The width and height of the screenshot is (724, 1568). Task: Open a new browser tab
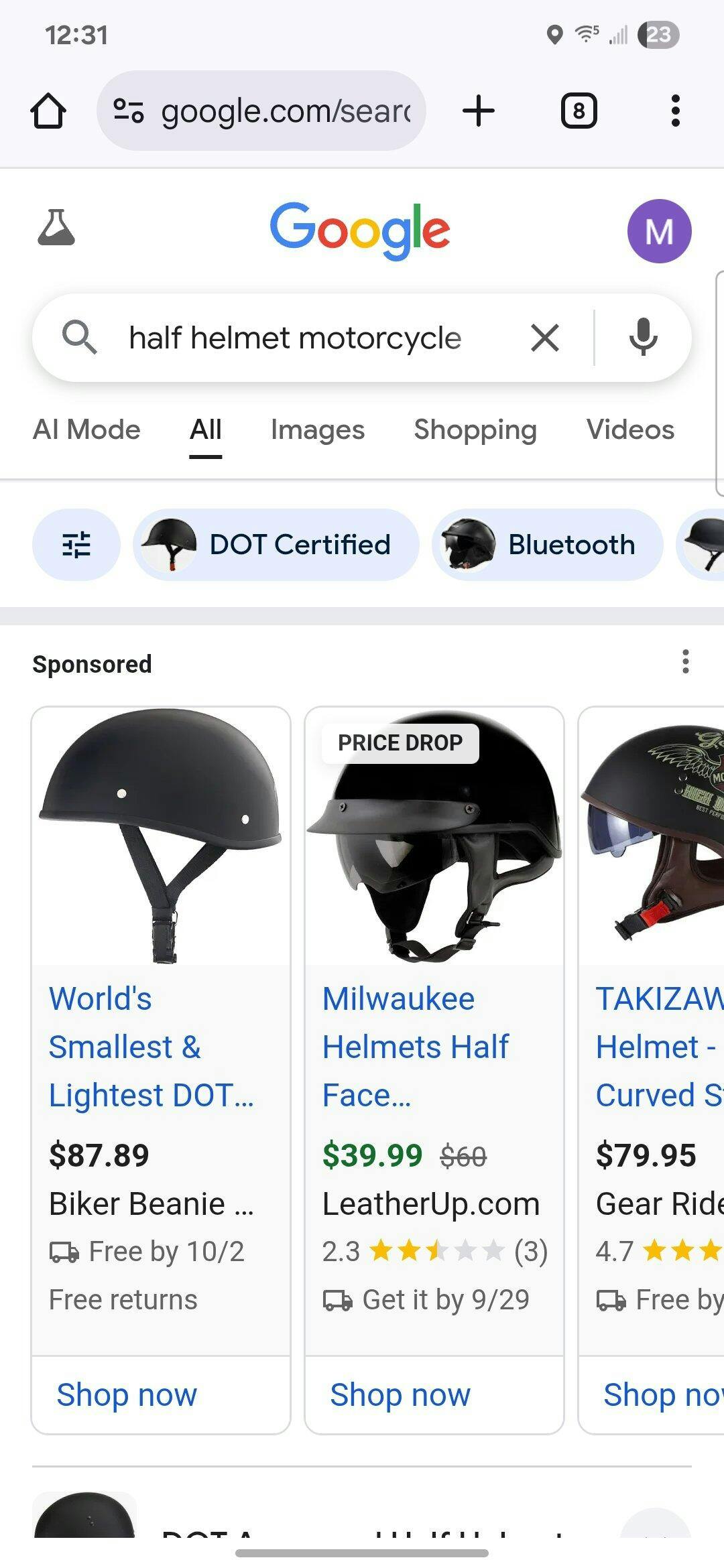[x=479, y=111]
